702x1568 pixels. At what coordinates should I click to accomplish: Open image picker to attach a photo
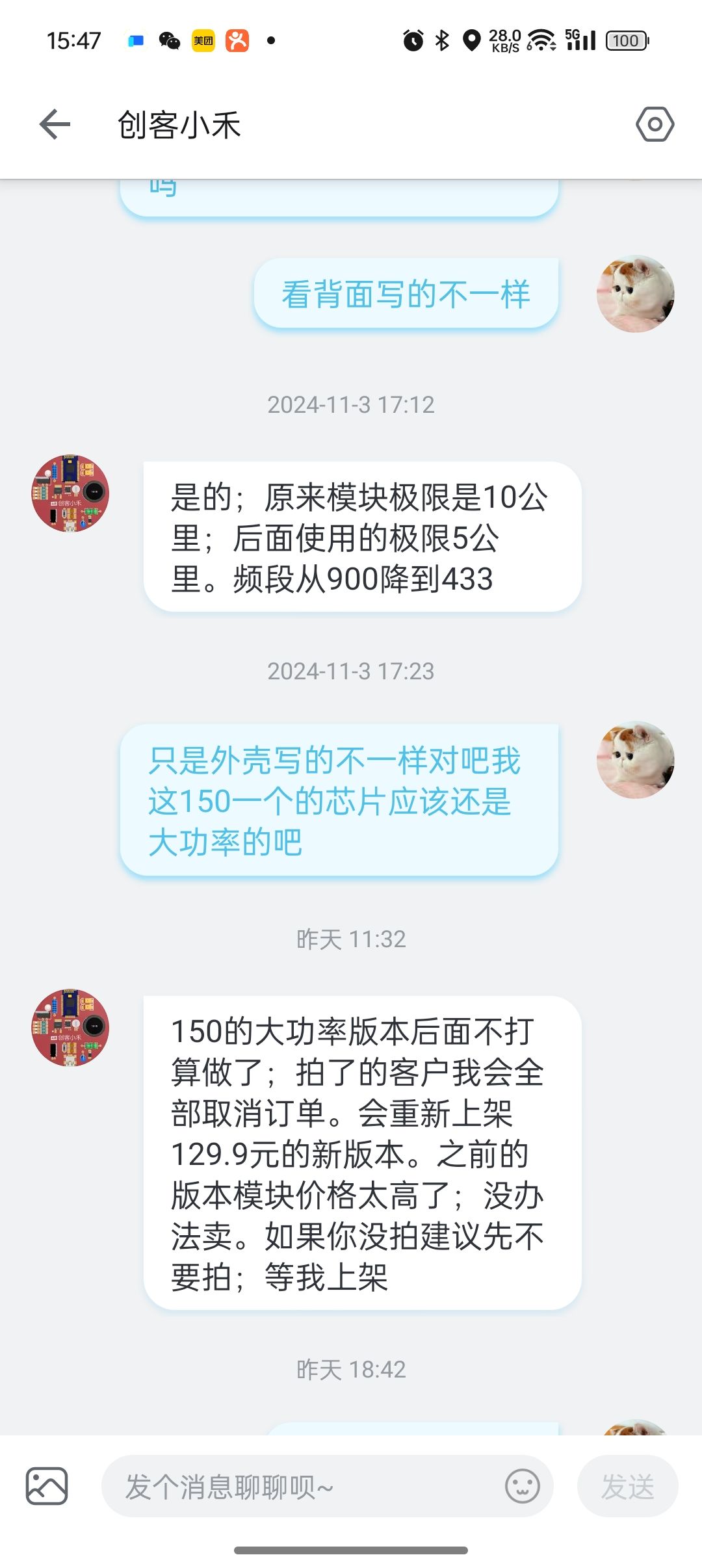[x=47, y=1486]
